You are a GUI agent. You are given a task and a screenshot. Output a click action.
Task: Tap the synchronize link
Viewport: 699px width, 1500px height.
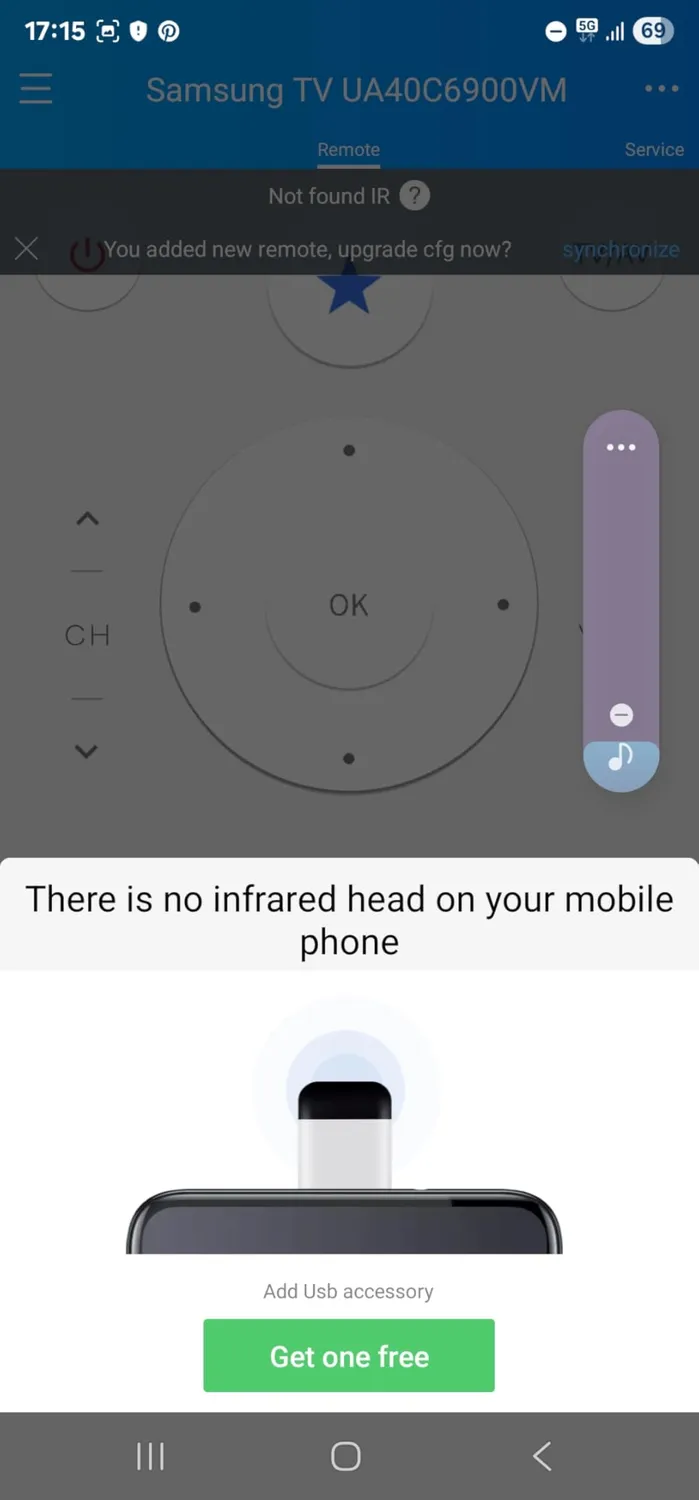[x=620, y=250]
